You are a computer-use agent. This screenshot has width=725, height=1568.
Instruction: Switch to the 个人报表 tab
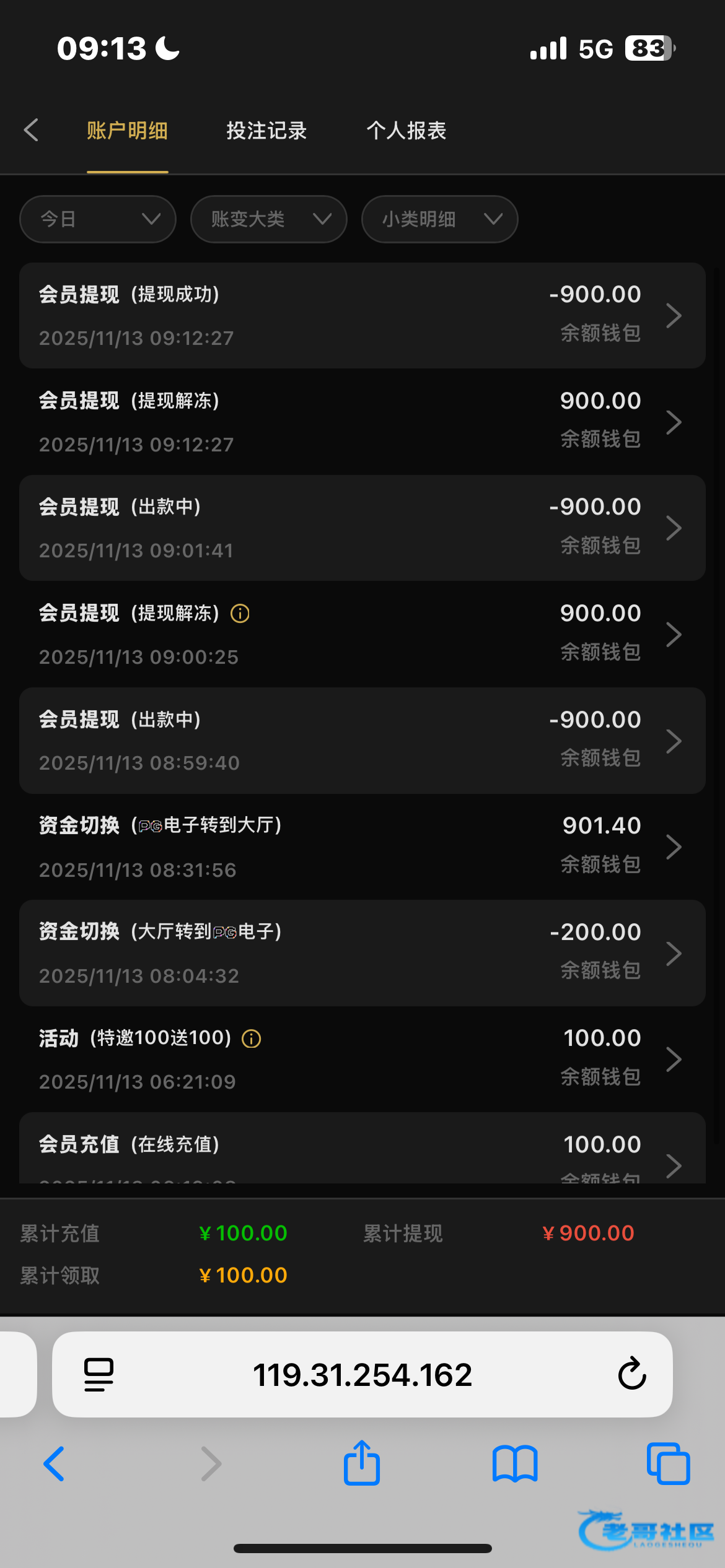tap(406, 131)
